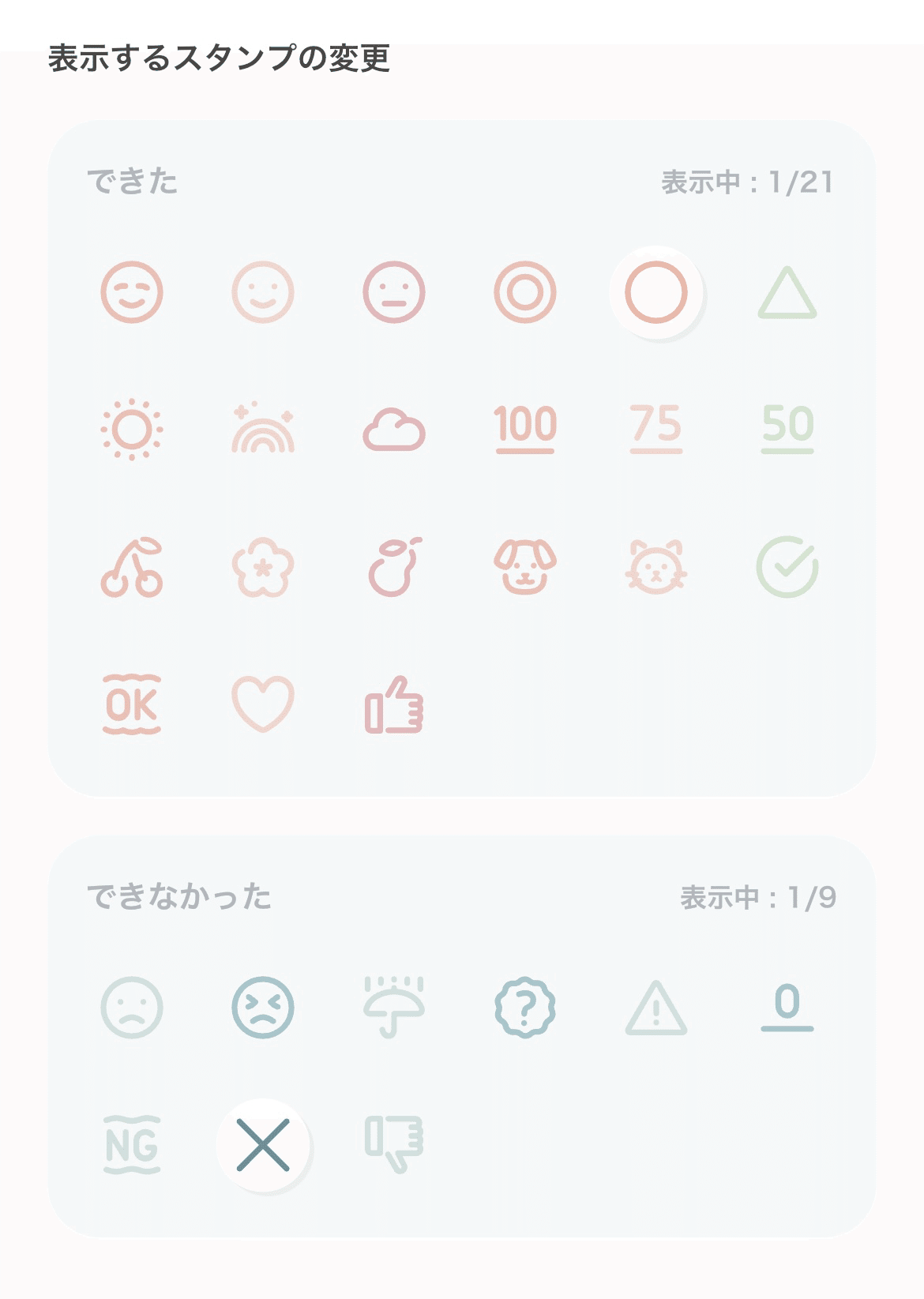
Task: Enable the 75 score stamp
Action: (x=656, y=428)
